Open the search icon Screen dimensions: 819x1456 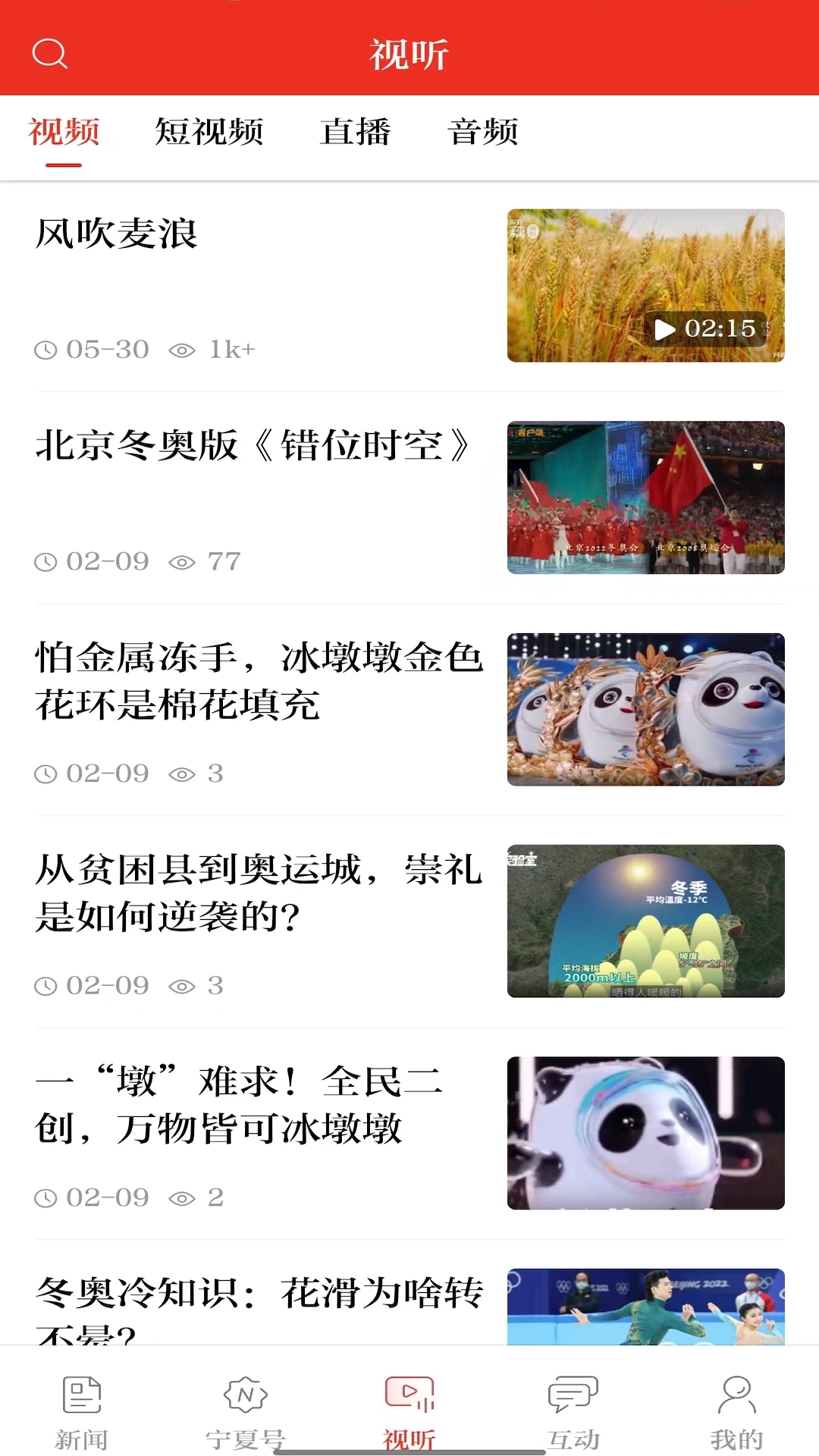(50, 54)
